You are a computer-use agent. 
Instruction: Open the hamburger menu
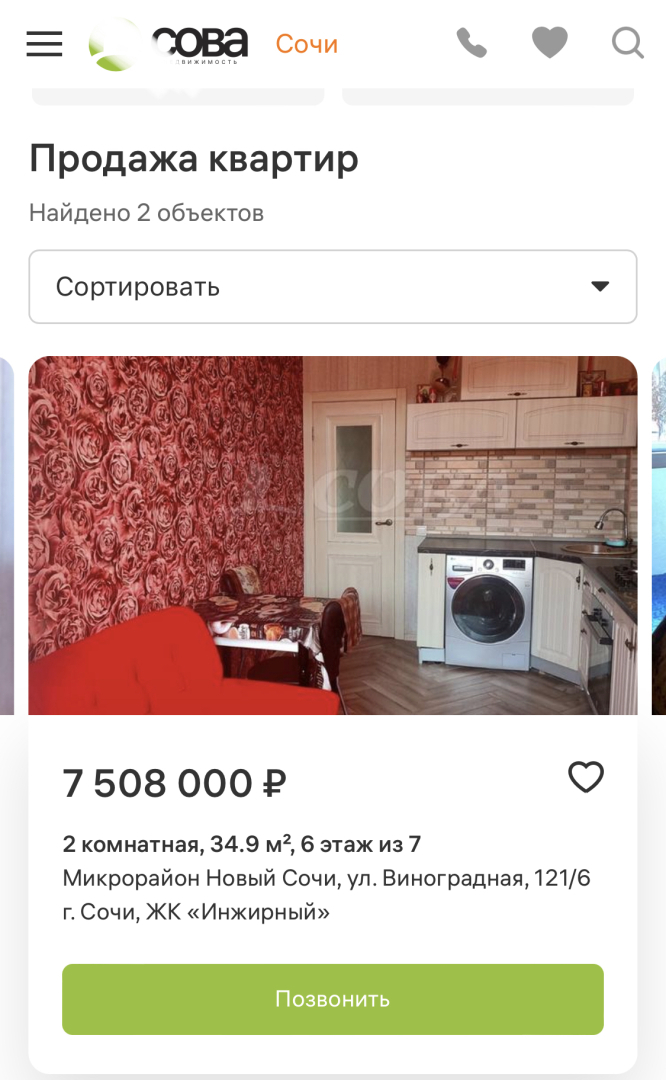click(x=44, y=44)
